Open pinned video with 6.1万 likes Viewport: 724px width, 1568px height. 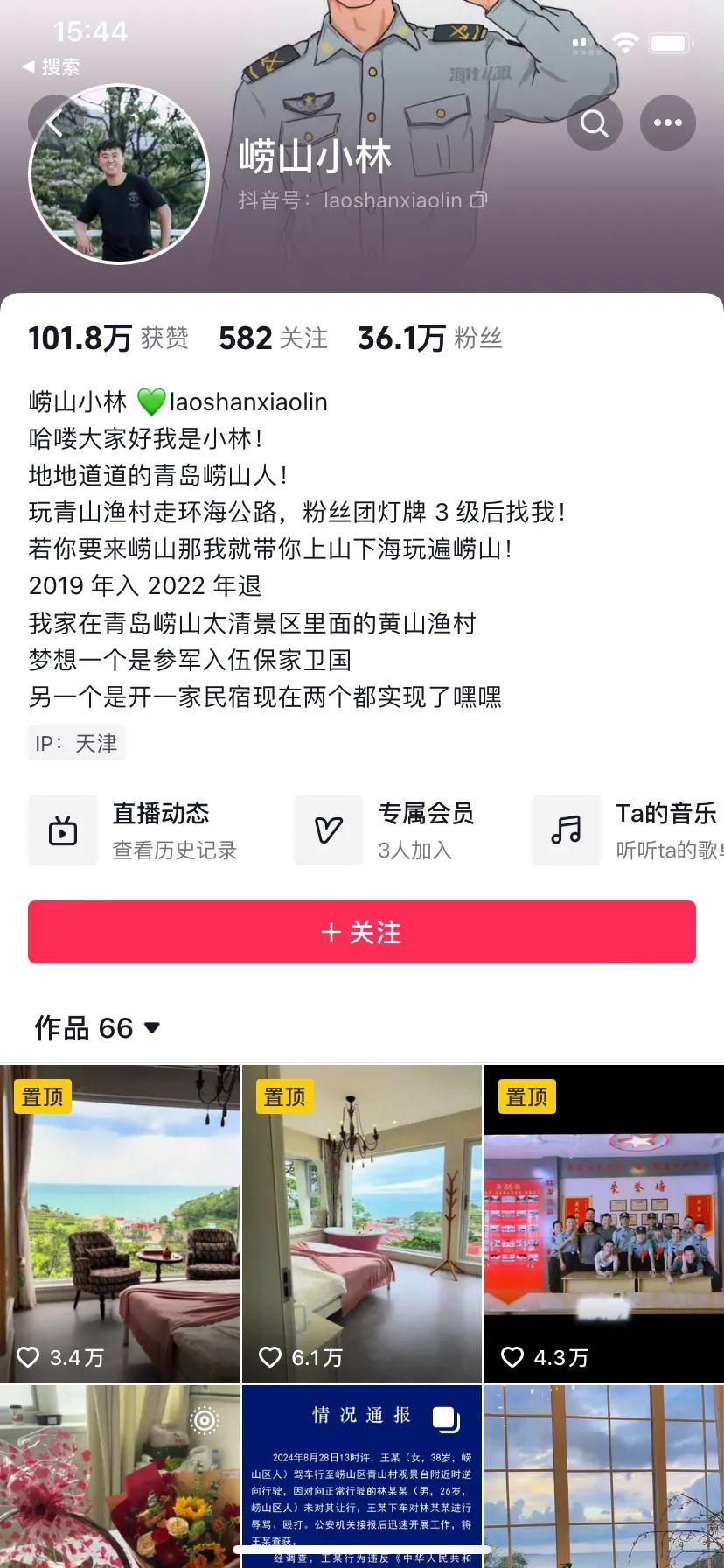pos(362,1223)
